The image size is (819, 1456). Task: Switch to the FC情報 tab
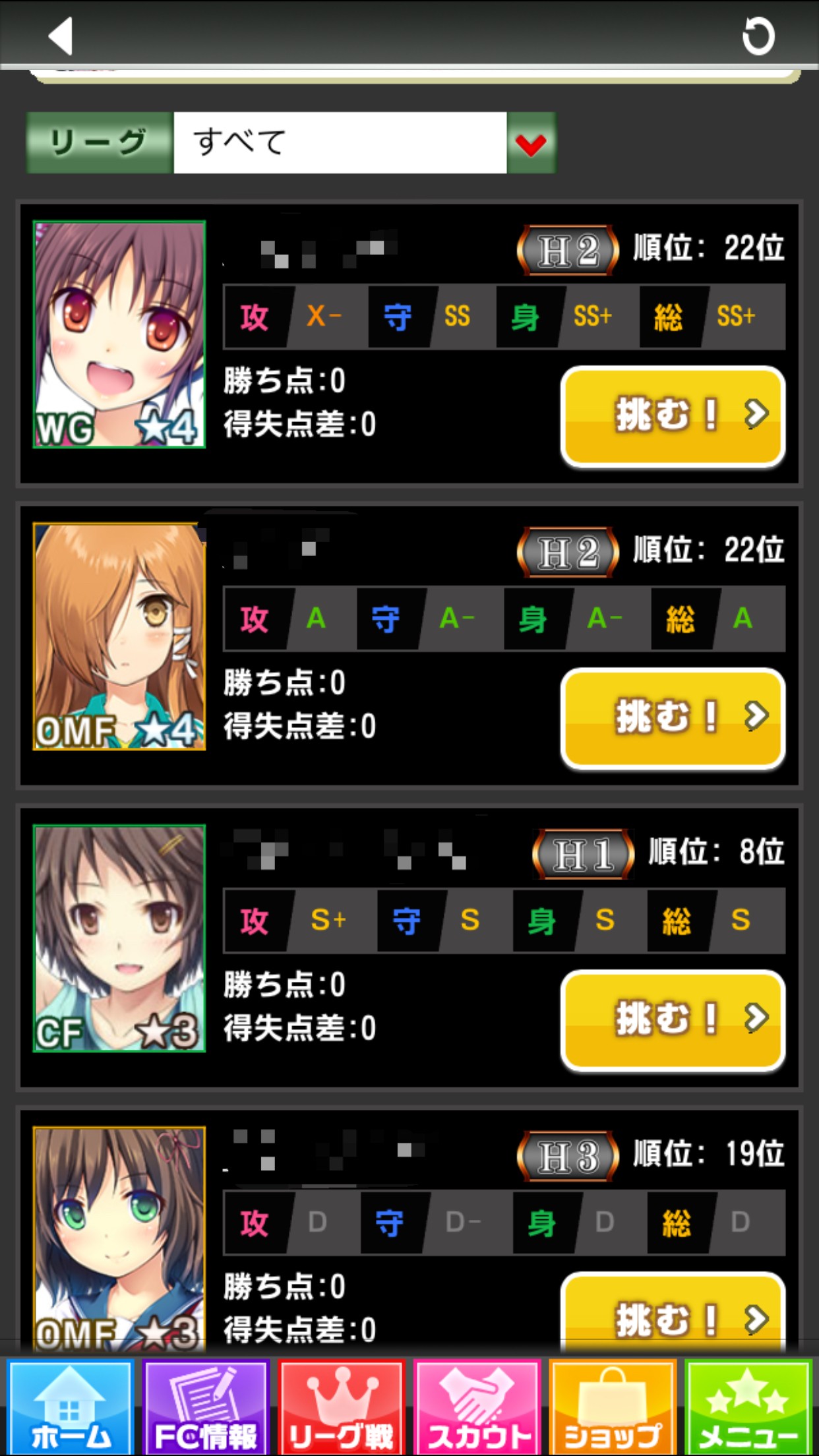(x=206, y=1407)
